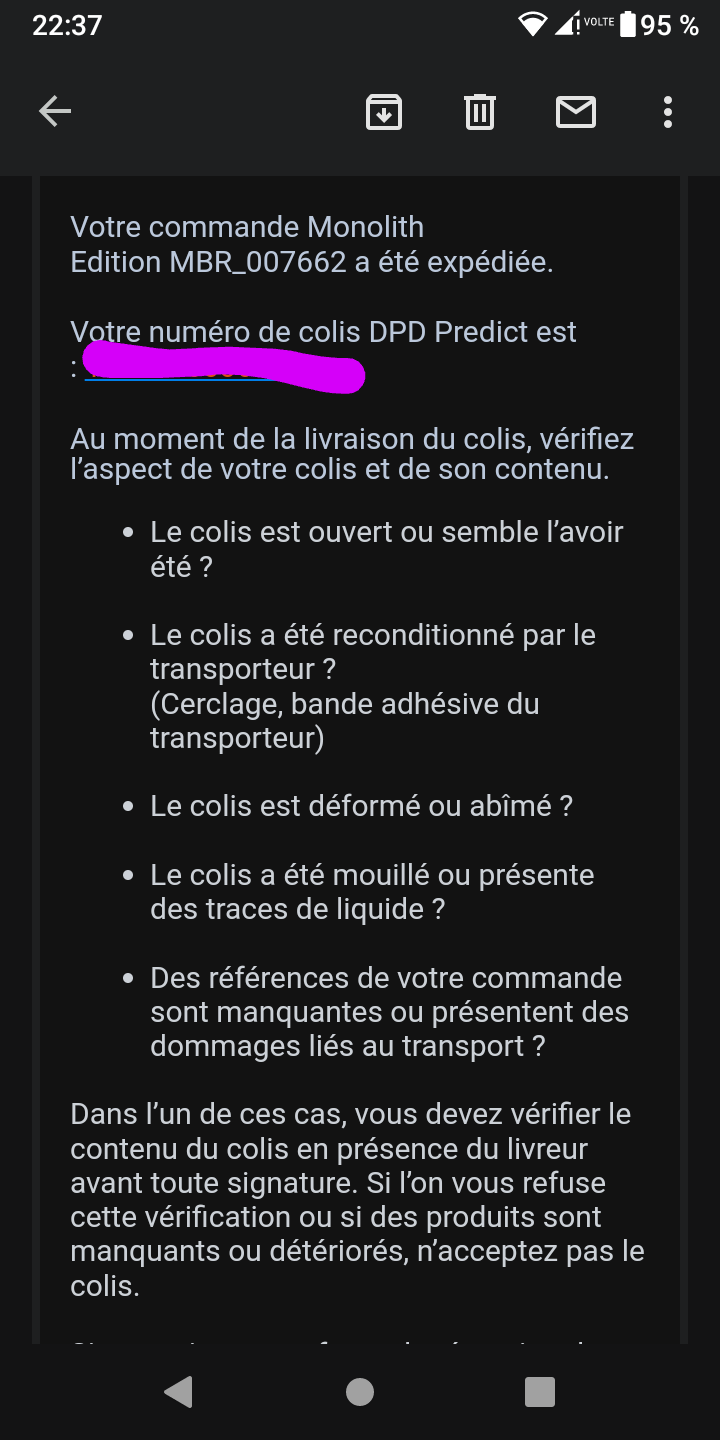Delete this email with the trash icon
Viewport: 720px width, 1440px height.
click(x=480, y=111)
